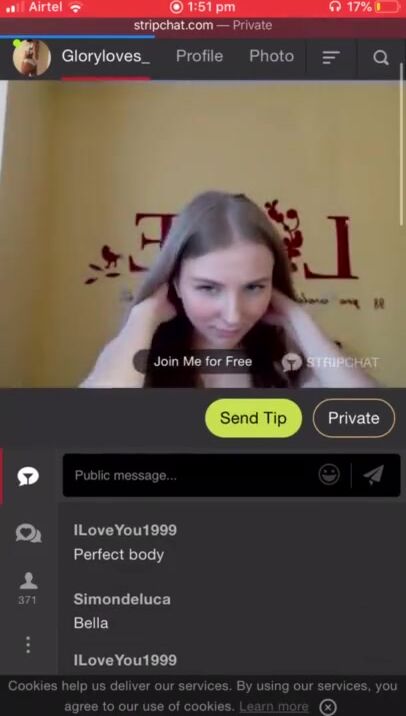Open the emoji picker

click(329, 475)
